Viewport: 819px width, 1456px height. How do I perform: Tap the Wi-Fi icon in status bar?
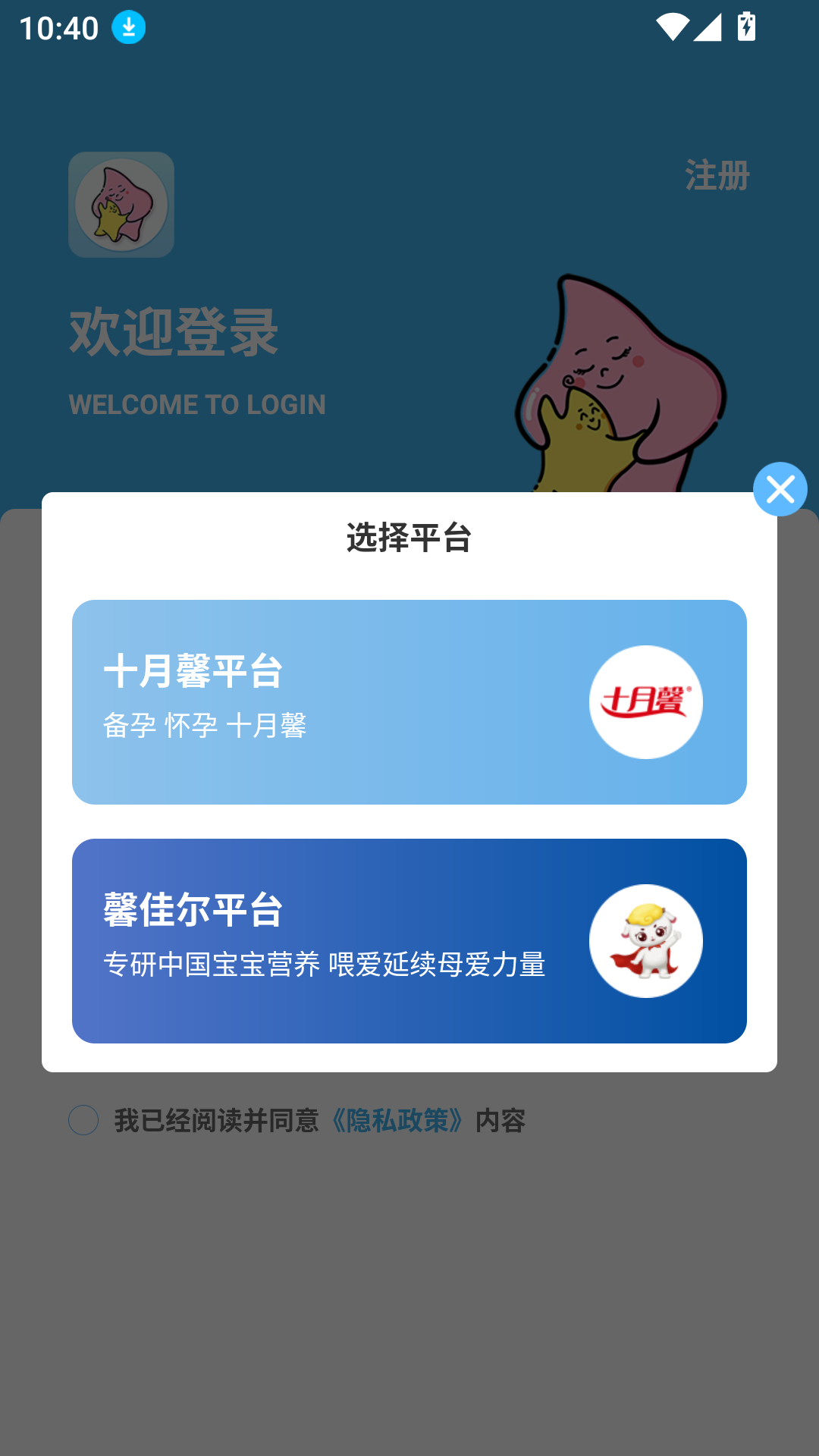(x=671, y=25)
